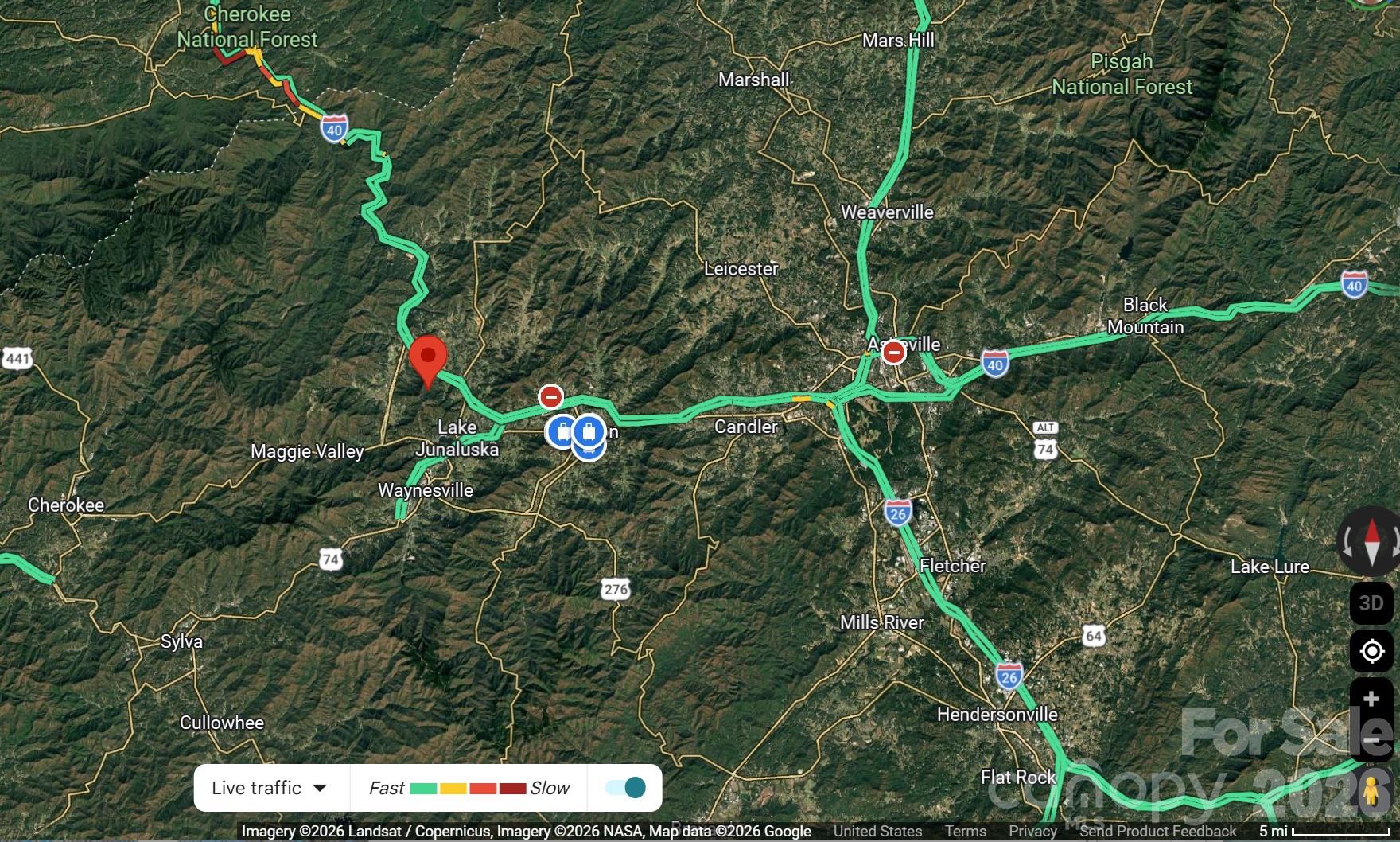Screen dimensions: 1400x842
Task: Activate the Street View pegman
Action: click(x=1371, y=793)
